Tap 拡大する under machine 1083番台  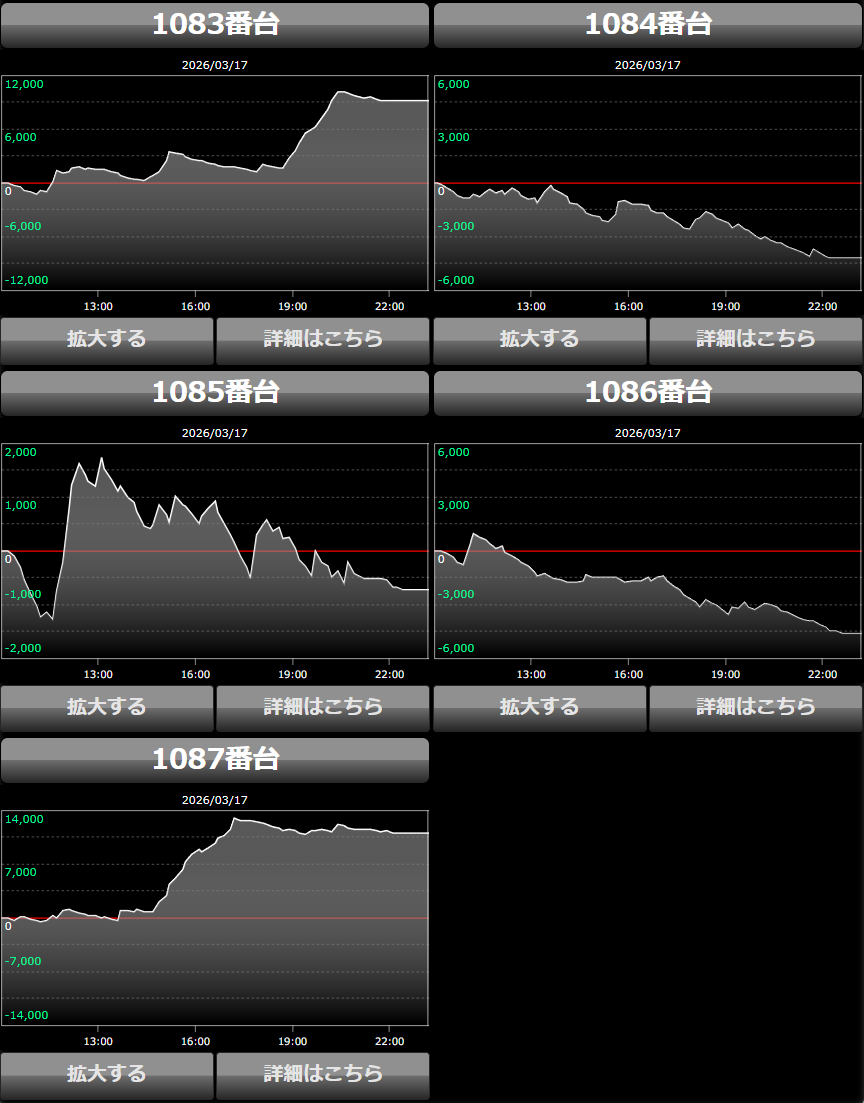coord(107,340)
